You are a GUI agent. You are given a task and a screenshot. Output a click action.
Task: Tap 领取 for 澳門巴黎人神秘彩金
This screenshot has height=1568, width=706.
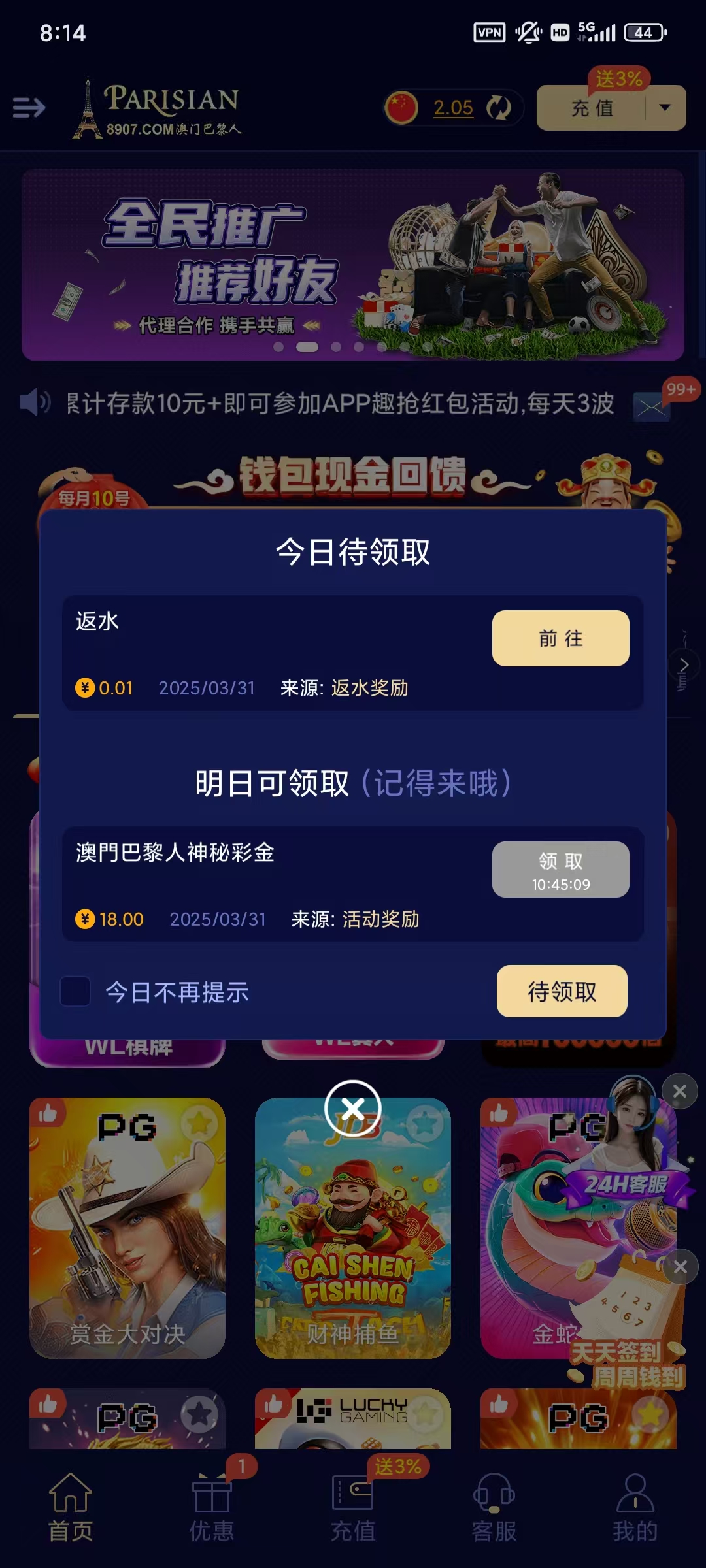(x=560, y=870)
